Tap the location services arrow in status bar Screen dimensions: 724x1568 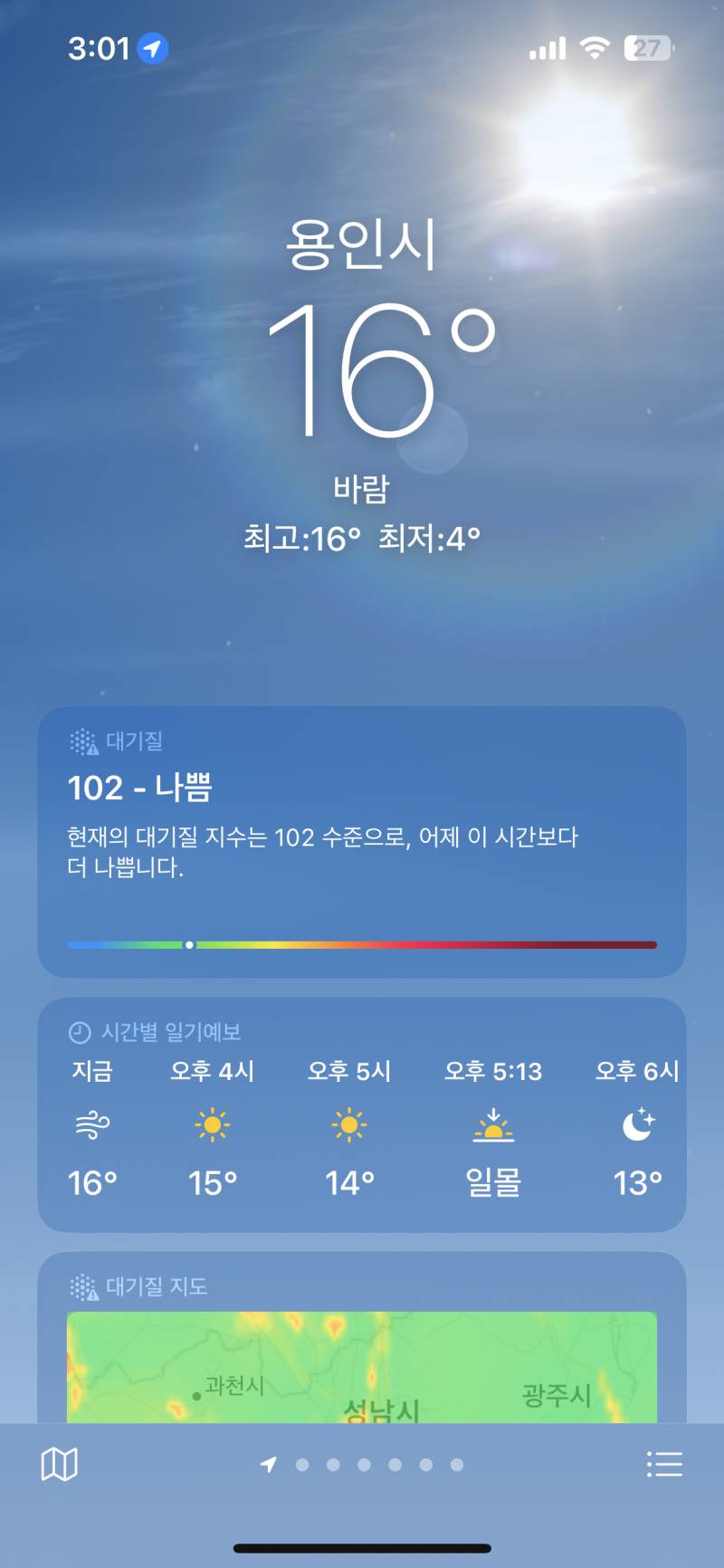click(x=150, y=49)
